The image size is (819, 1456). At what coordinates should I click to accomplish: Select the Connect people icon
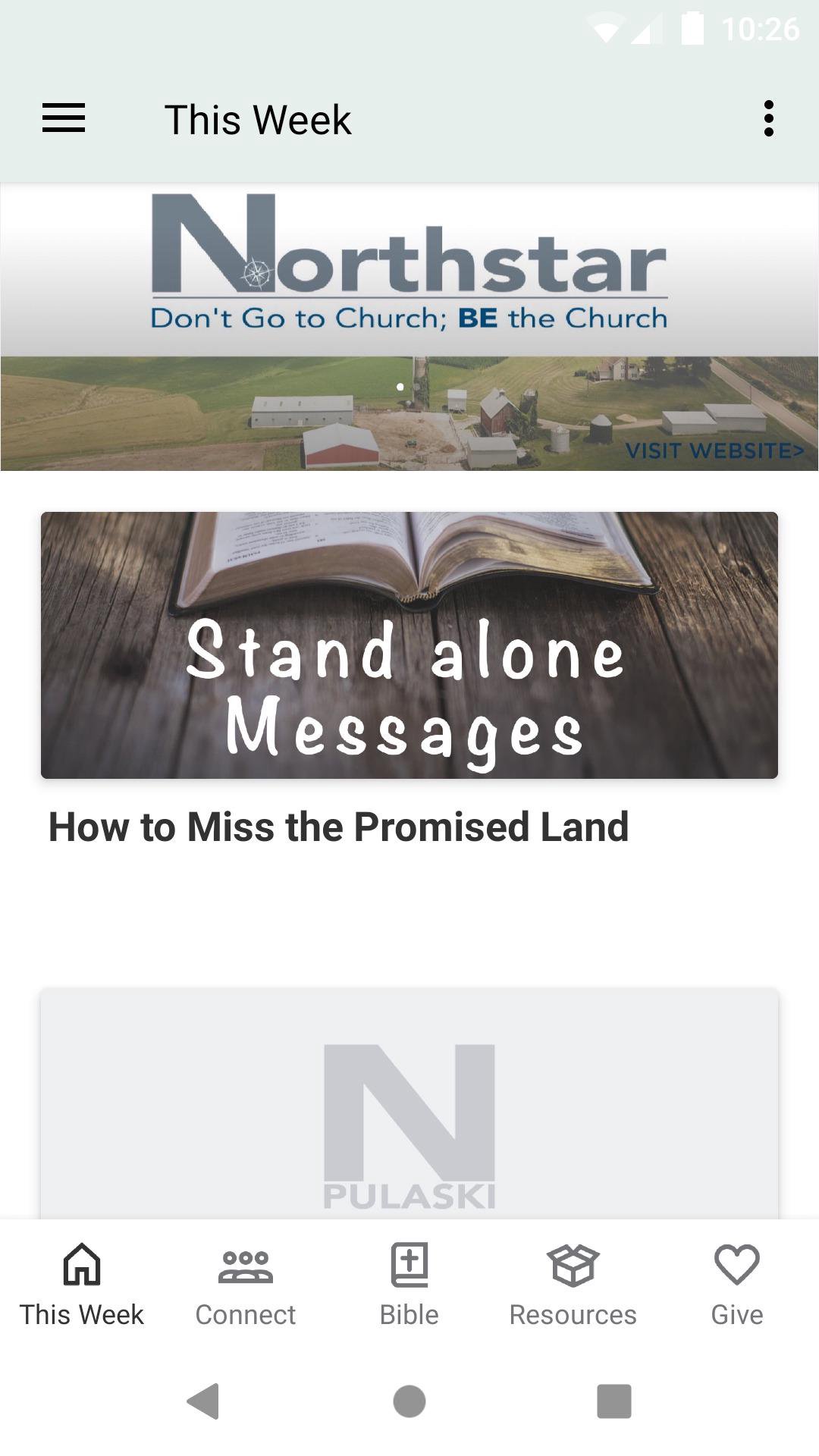coord(245,1263)
